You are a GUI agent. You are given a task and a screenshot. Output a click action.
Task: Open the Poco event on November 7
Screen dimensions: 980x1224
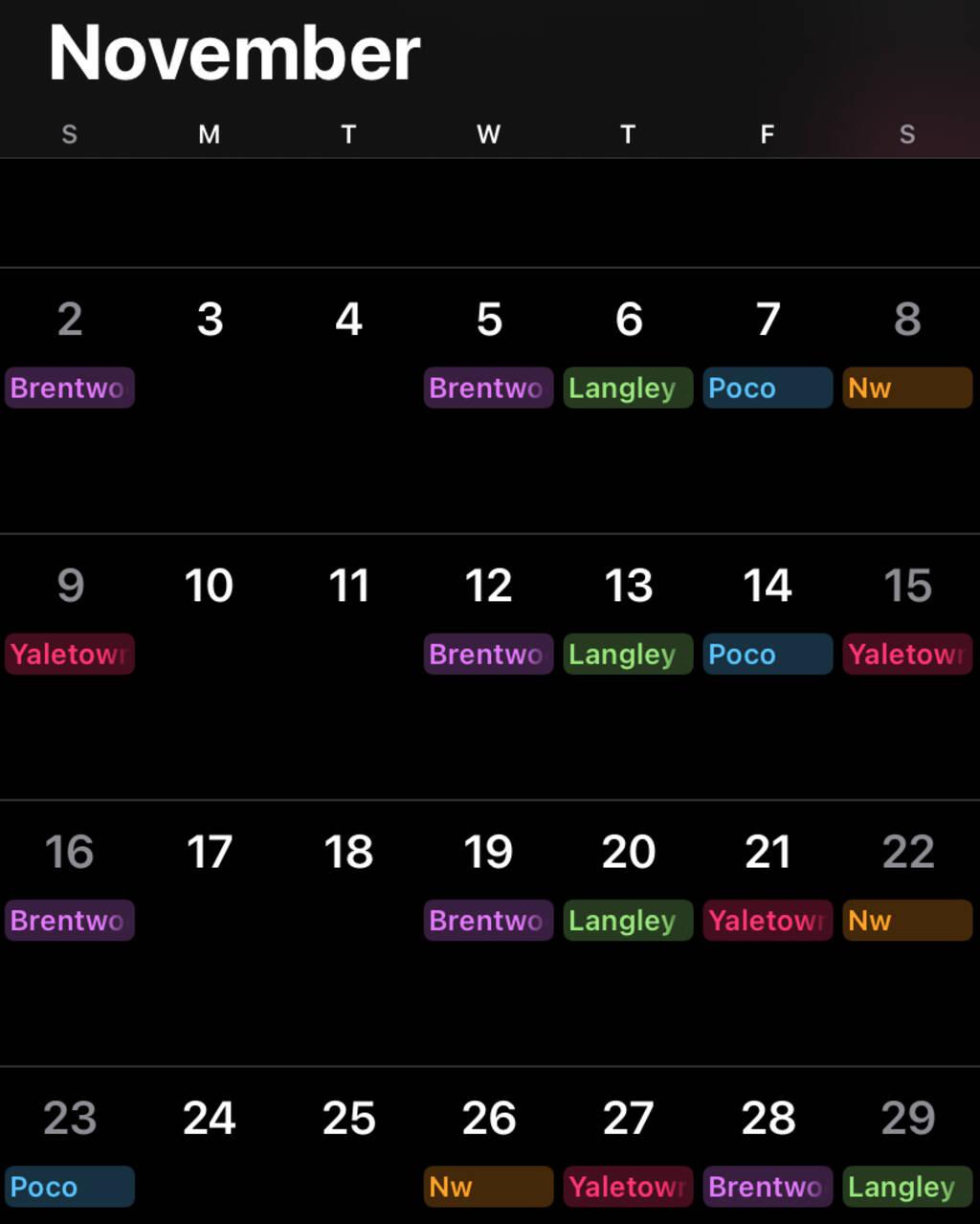(x=768, y=388)
